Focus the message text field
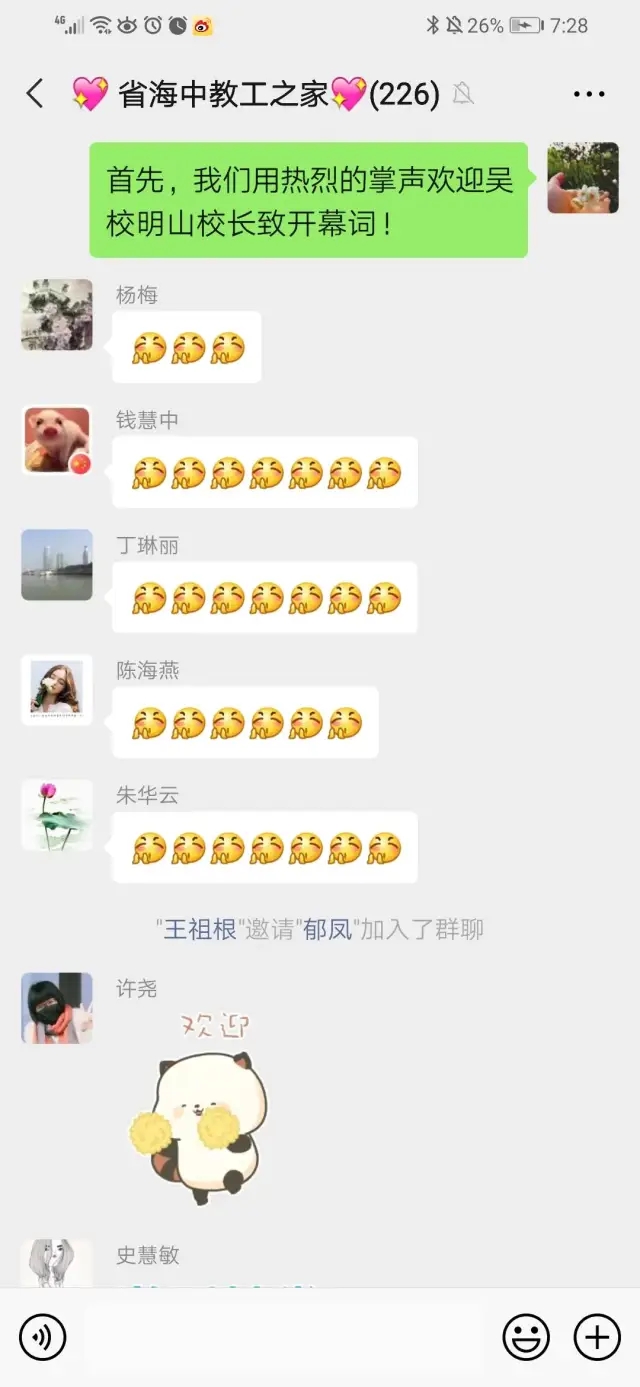 click(290, 1337)
